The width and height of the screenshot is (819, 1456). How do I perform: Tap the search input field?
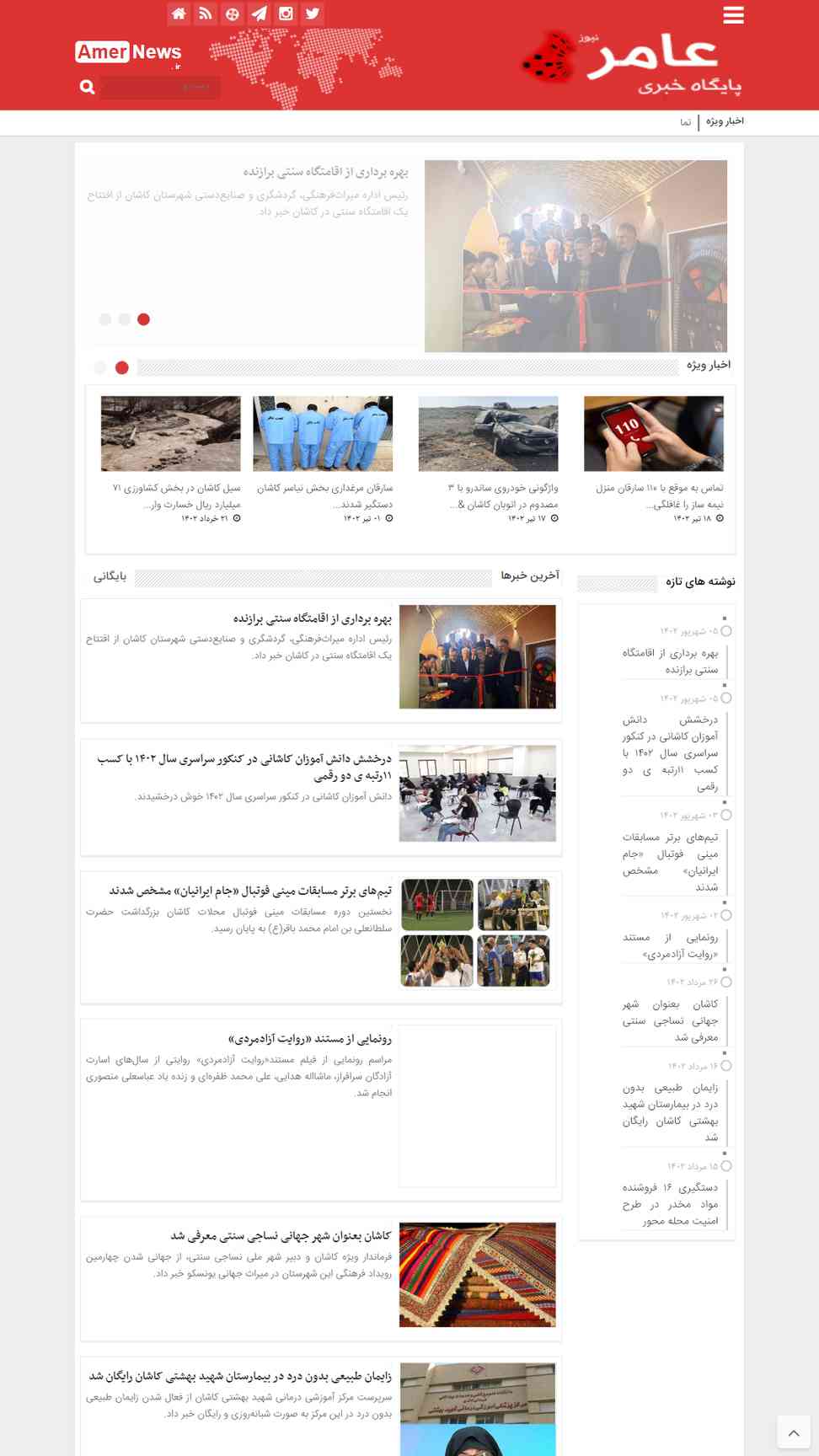click(x=160, y=87)
